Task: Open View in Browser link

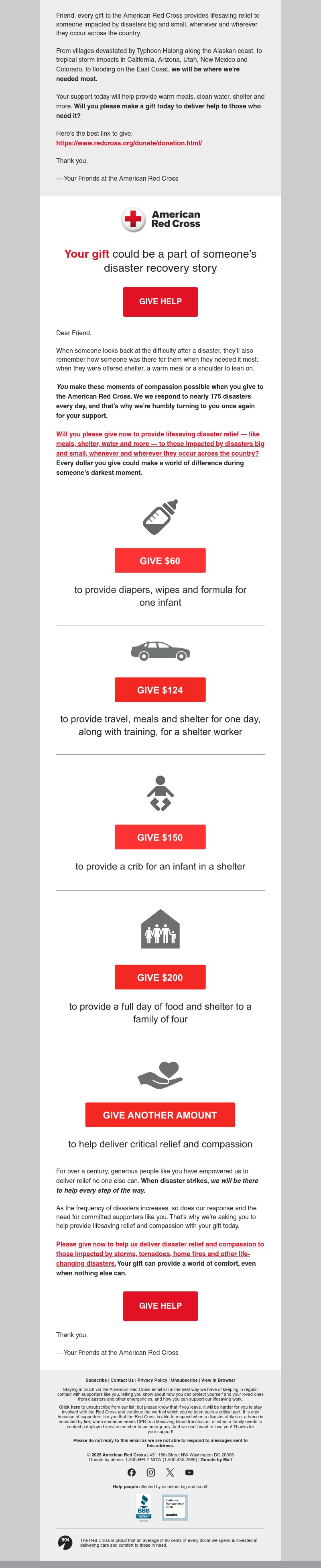Action: point(218,1380)
